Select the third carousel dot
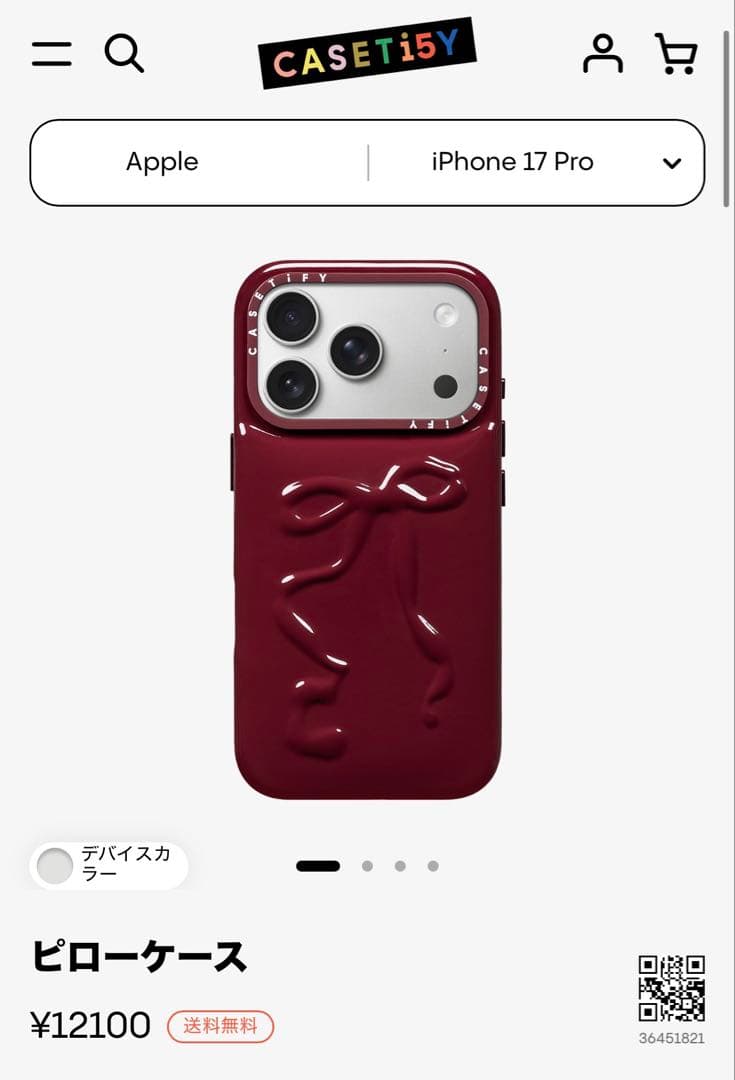The image size is (735, 1080). pos(399,865)
